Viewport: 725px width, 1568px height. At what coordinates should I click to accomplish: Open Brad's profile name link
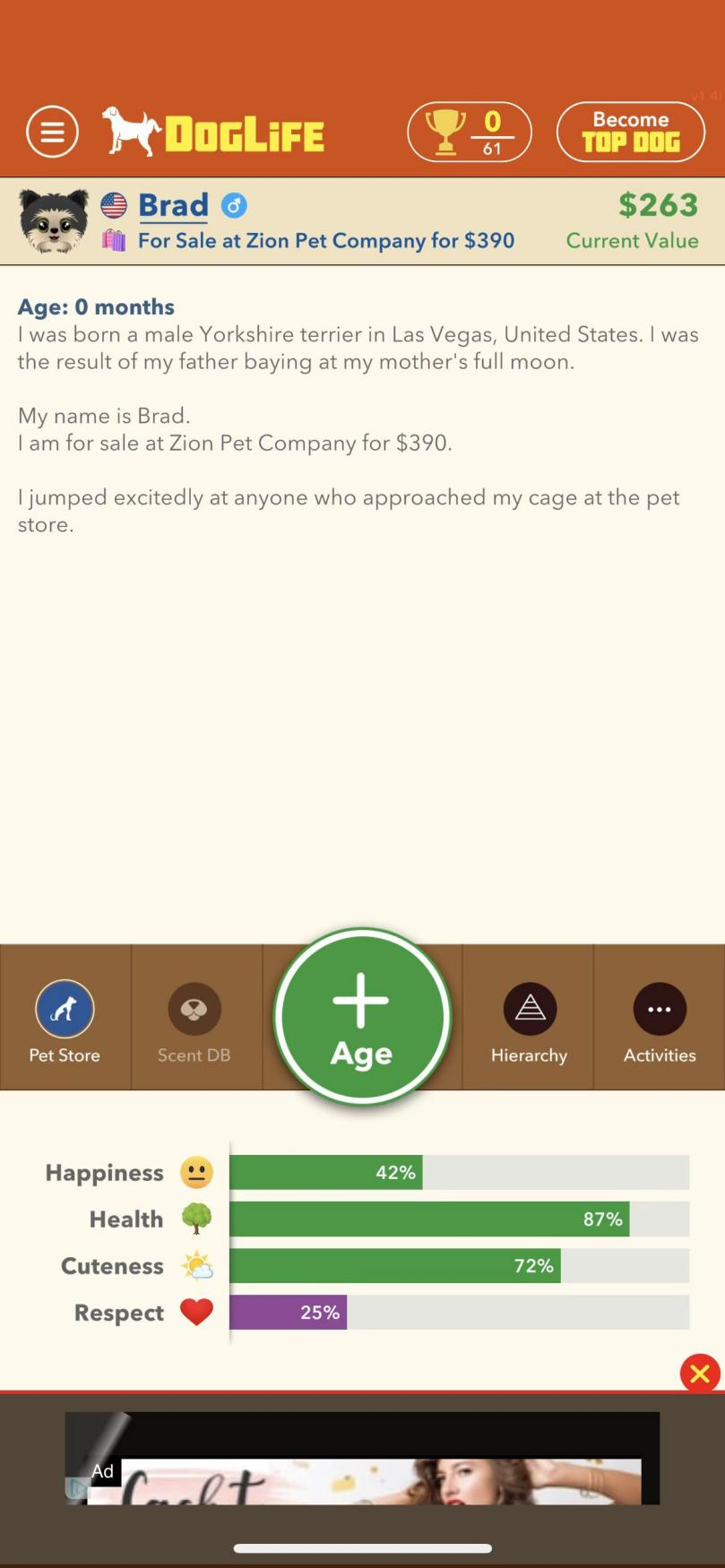(x=173, y=205)
